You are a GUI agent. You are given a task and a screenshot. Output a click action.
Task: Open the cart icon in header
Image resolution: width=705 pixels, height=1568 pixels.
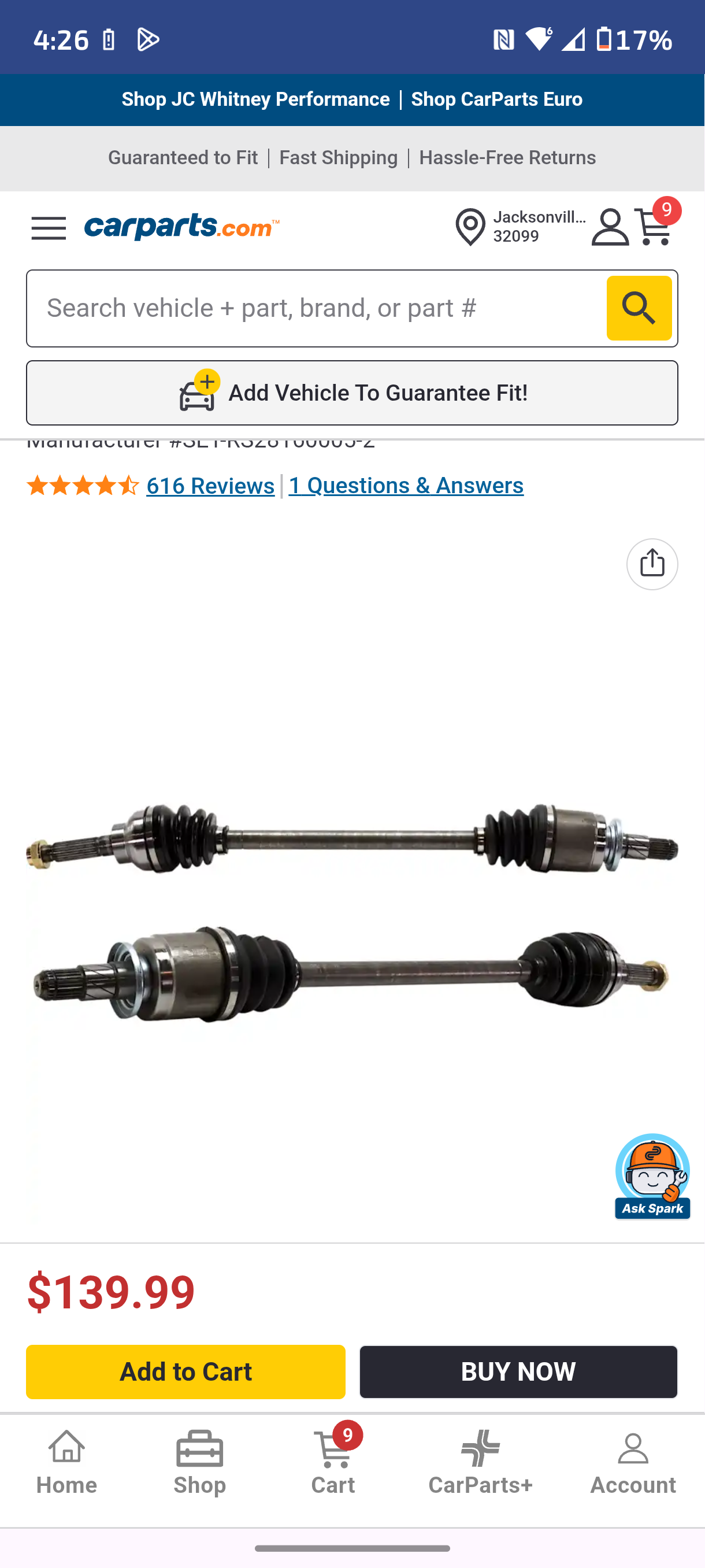(x=656, y=223)
